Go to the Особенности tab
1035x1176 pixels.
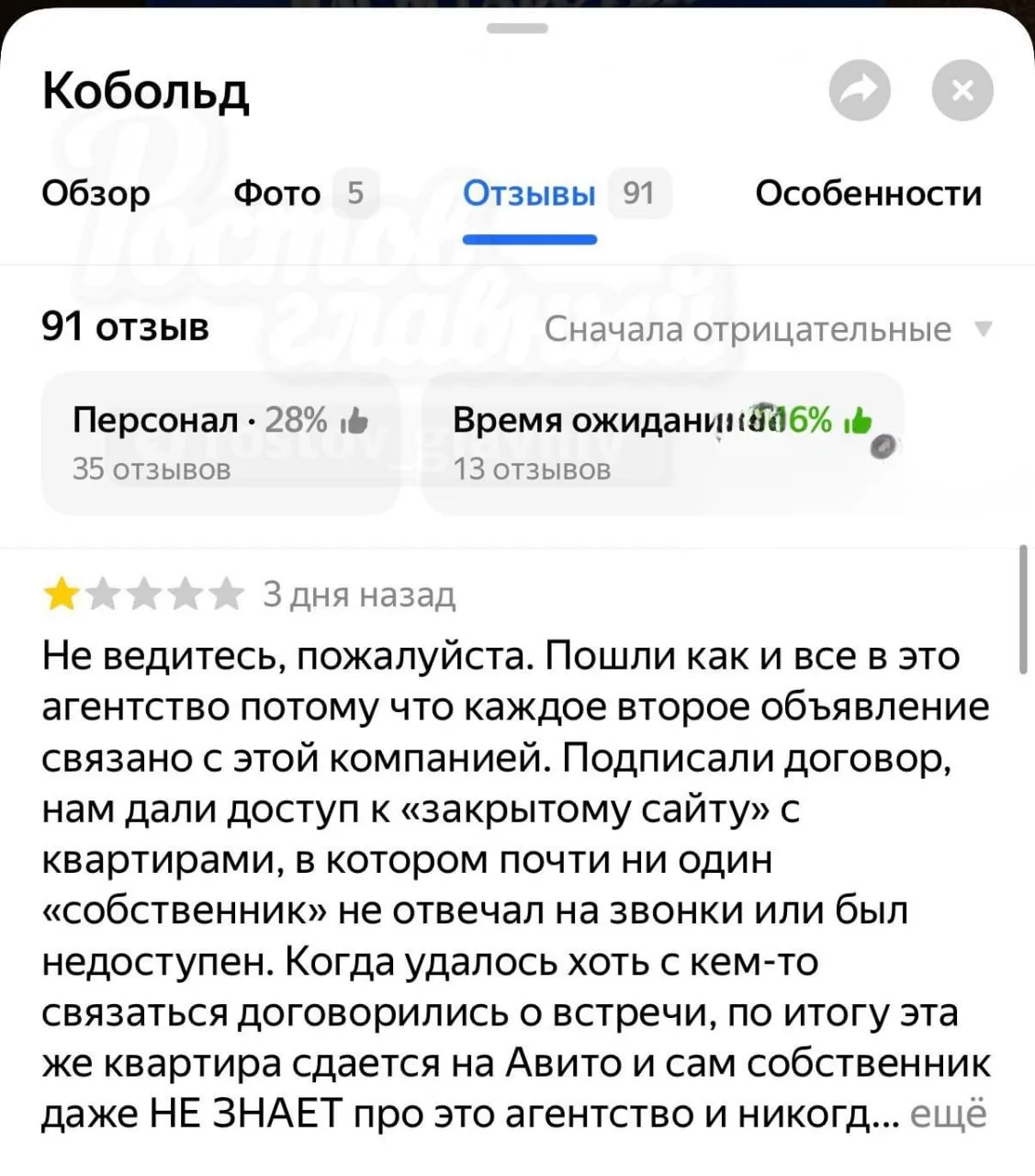pyautogui.click(x=868, y=193)
